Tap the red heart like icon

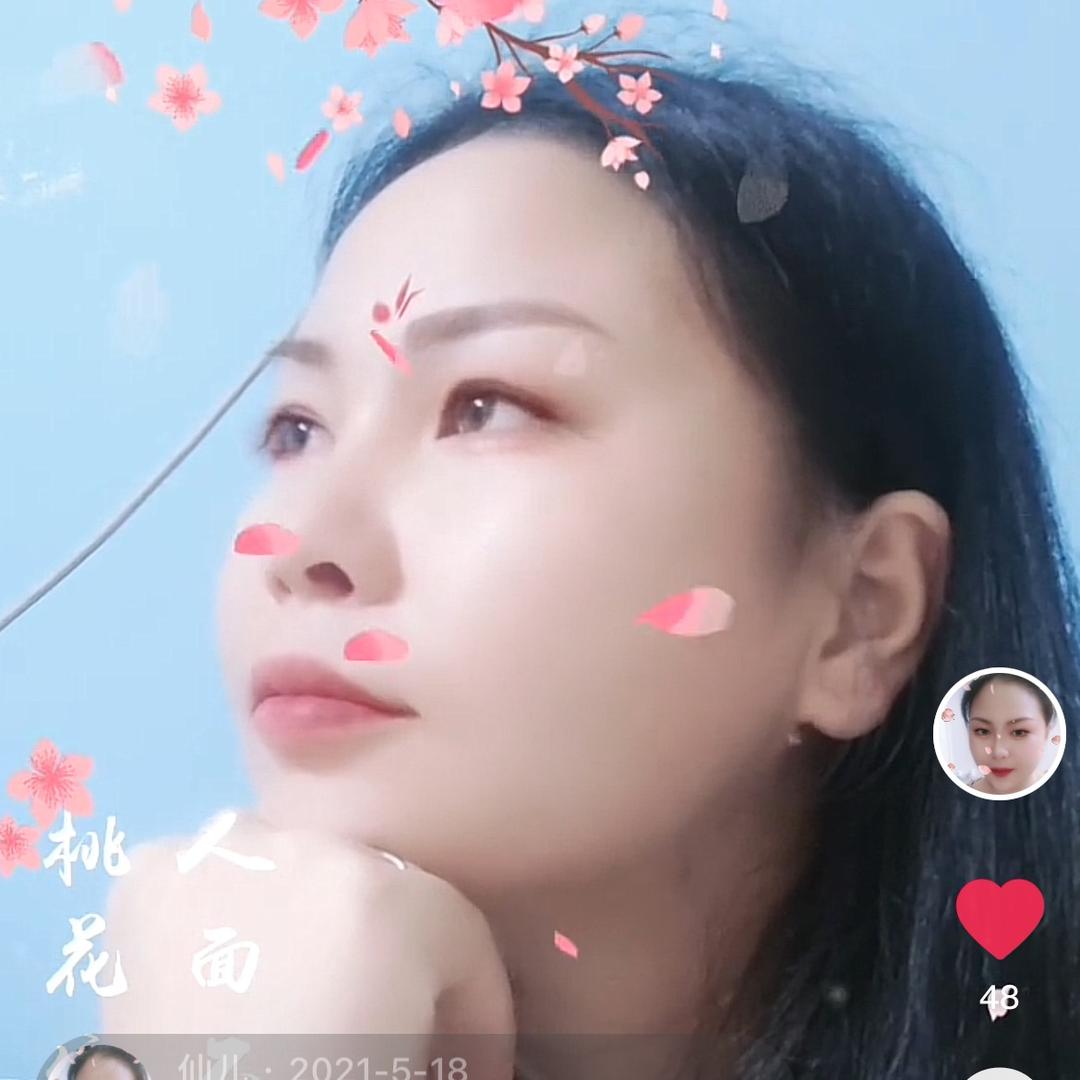[999, 918]
